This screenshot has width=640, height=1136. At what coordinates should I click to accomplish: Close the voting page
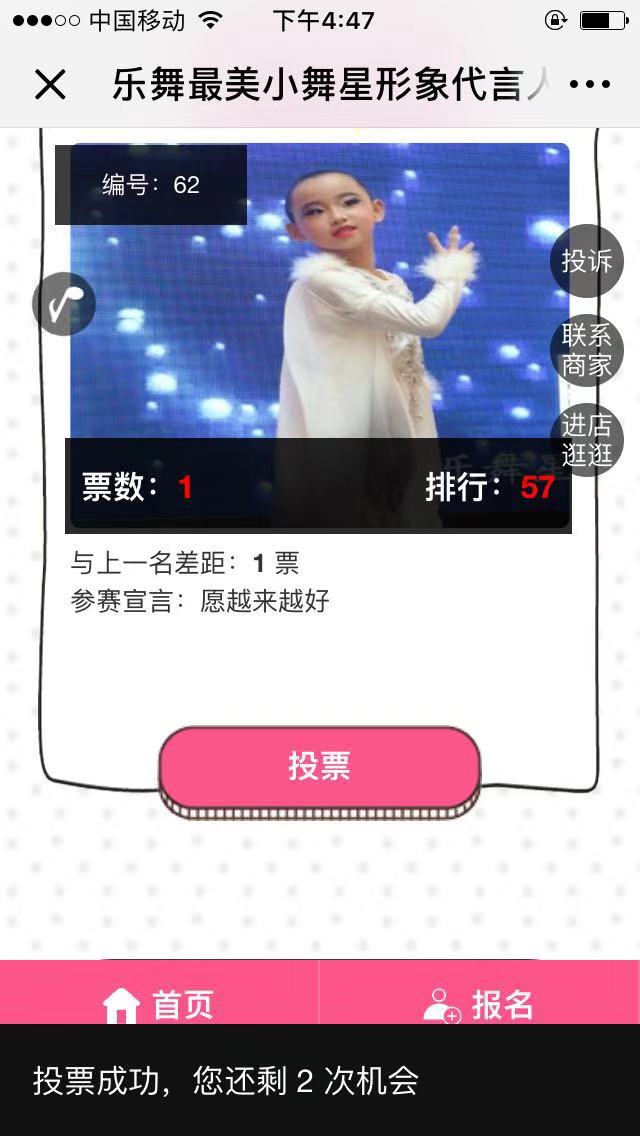click(x=49, y=86)
